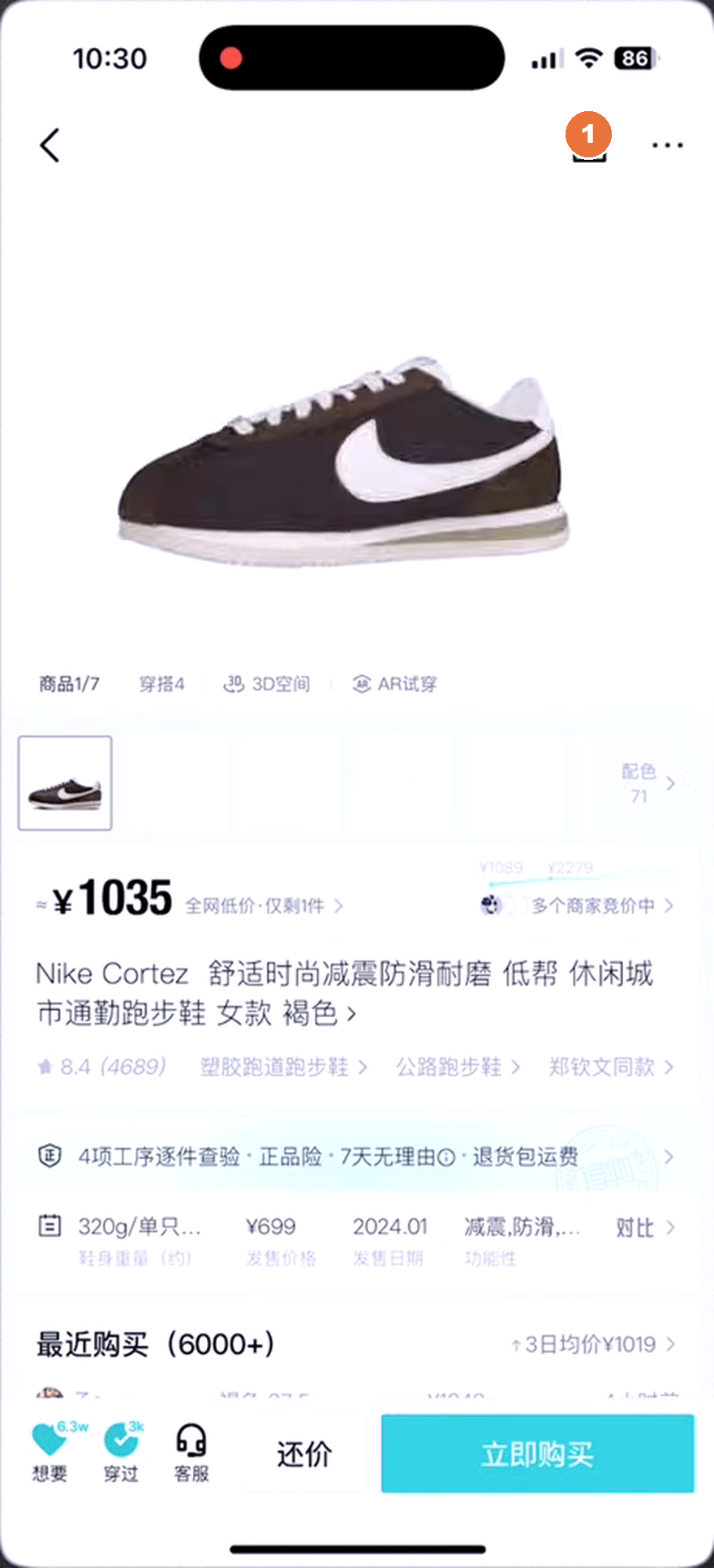Select the first shoe thumbnail
Image resolution: width=714 pixels, height=1568 pixels.
click(x=65, y=783)
